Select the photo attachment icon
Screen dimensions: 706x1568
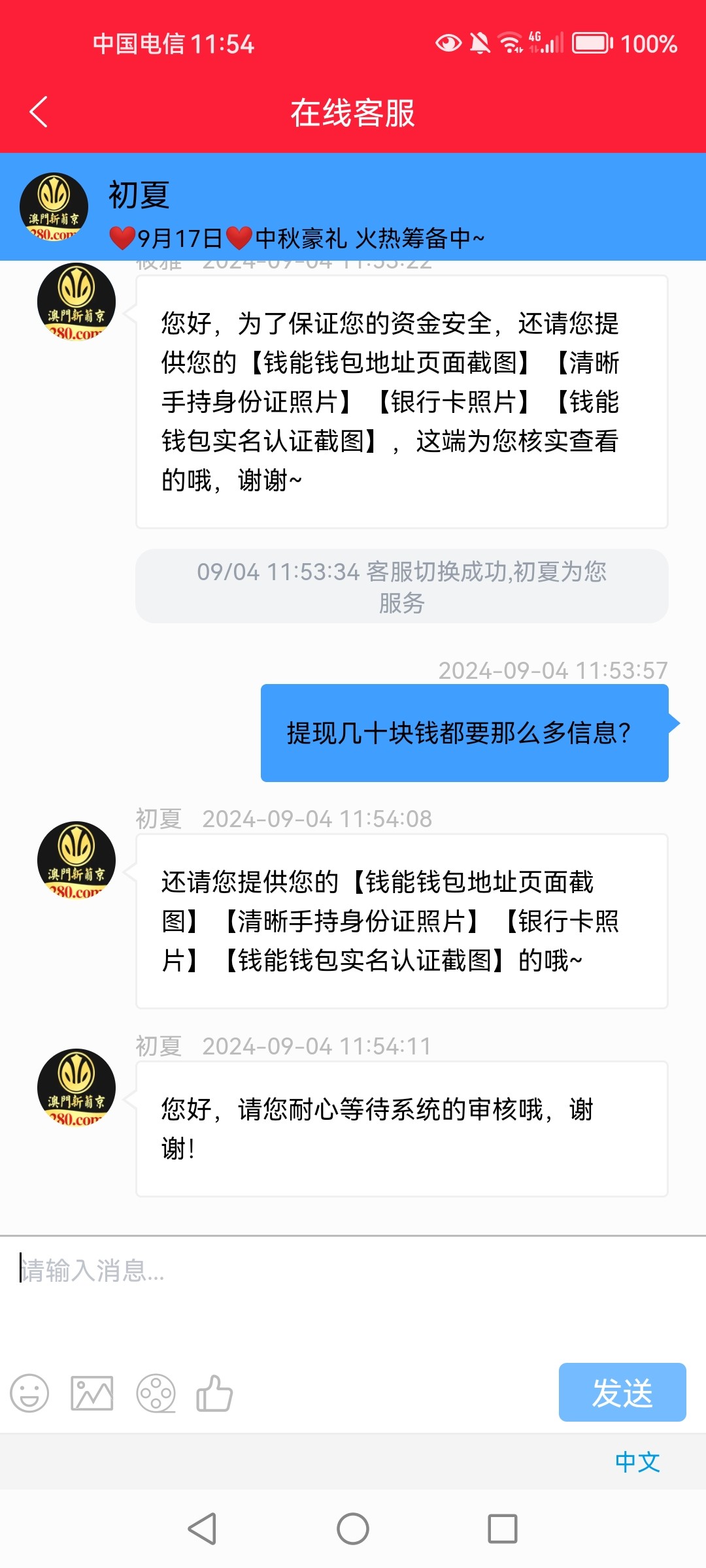(x=91, y=1392)
